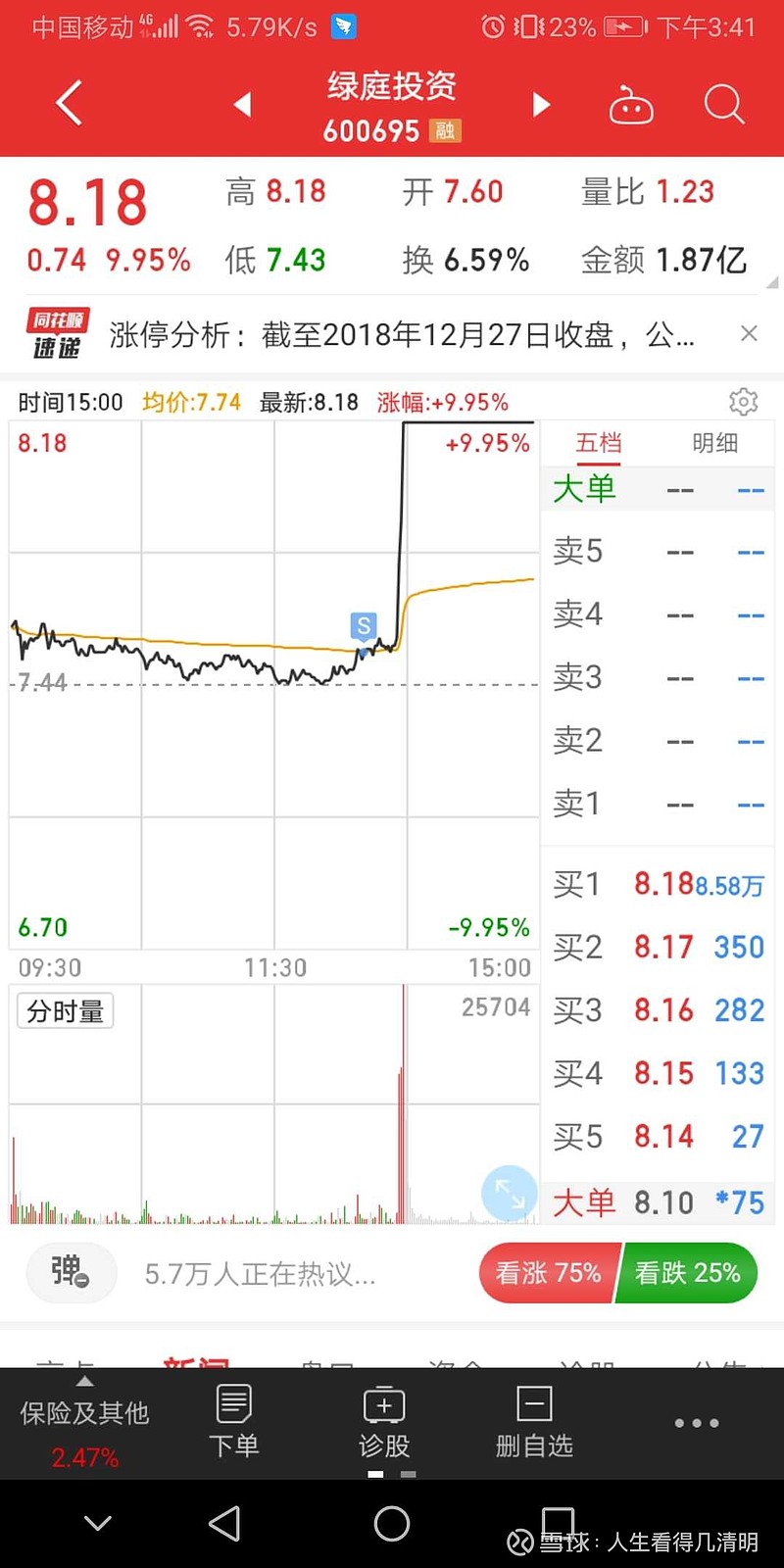Switch to the 五档 tab
784x1568 pixels.
tap(599, 443)
